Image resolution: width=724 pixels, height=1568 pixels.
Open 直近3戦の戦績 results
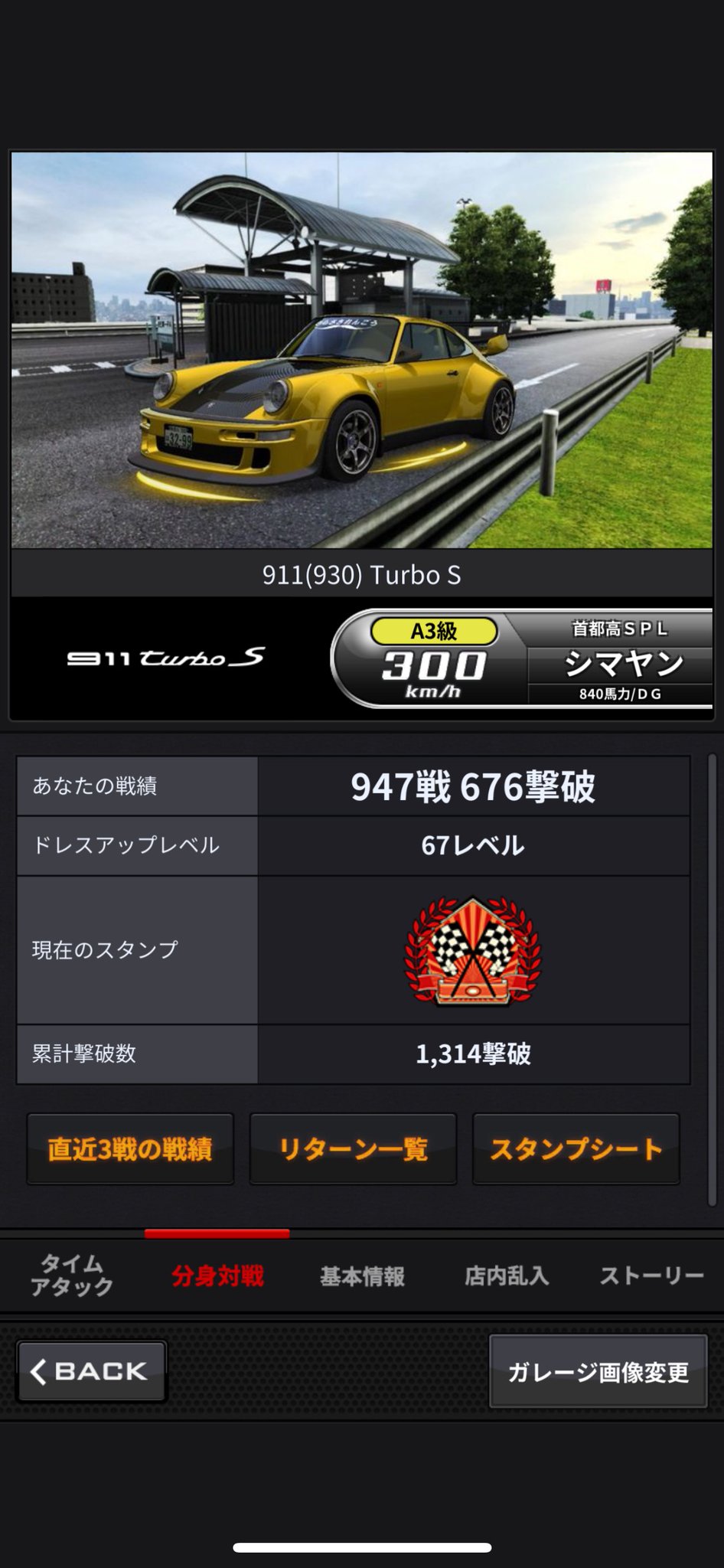(x=130, y=1148)
